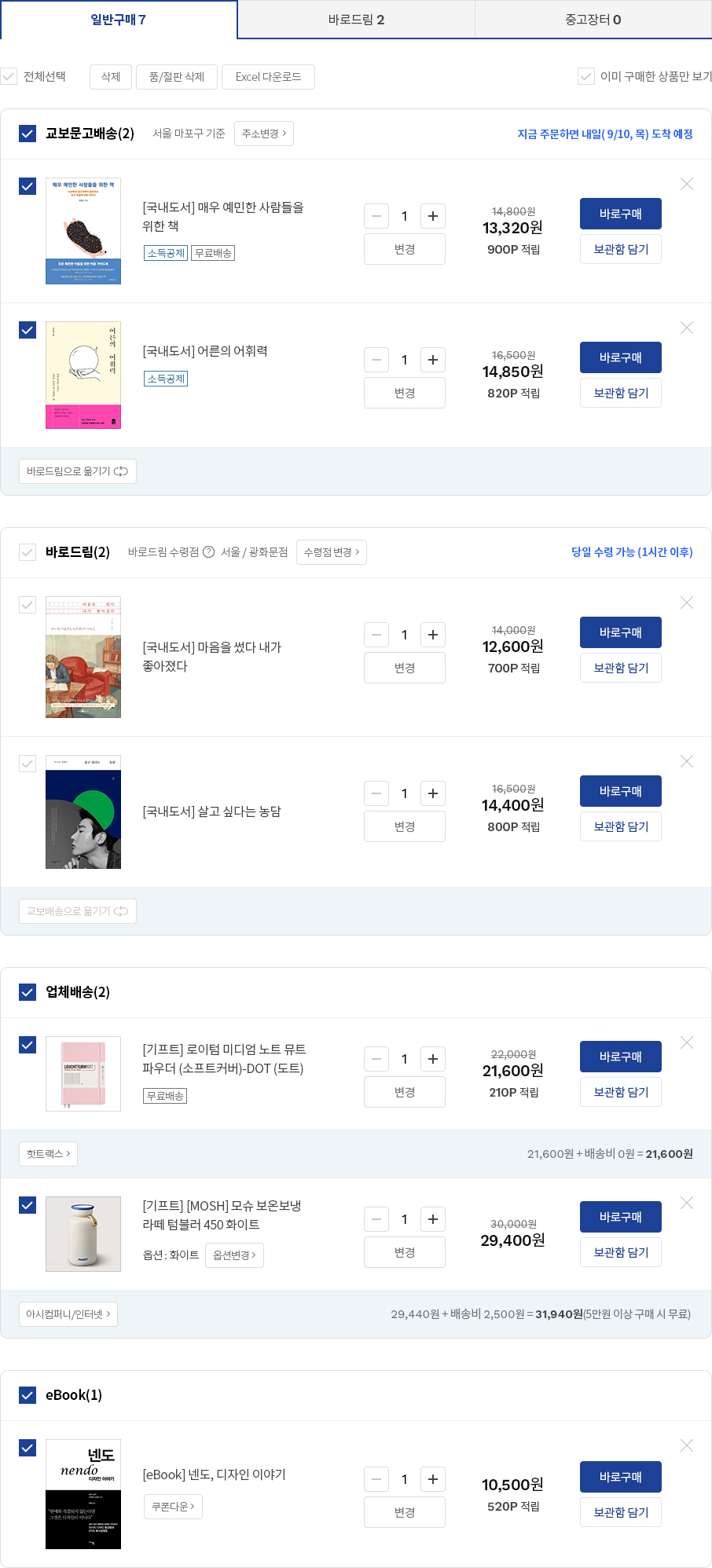
Task: Open the 로이텀 미디엄 노트 product image
Action: tap(83, 1074)
